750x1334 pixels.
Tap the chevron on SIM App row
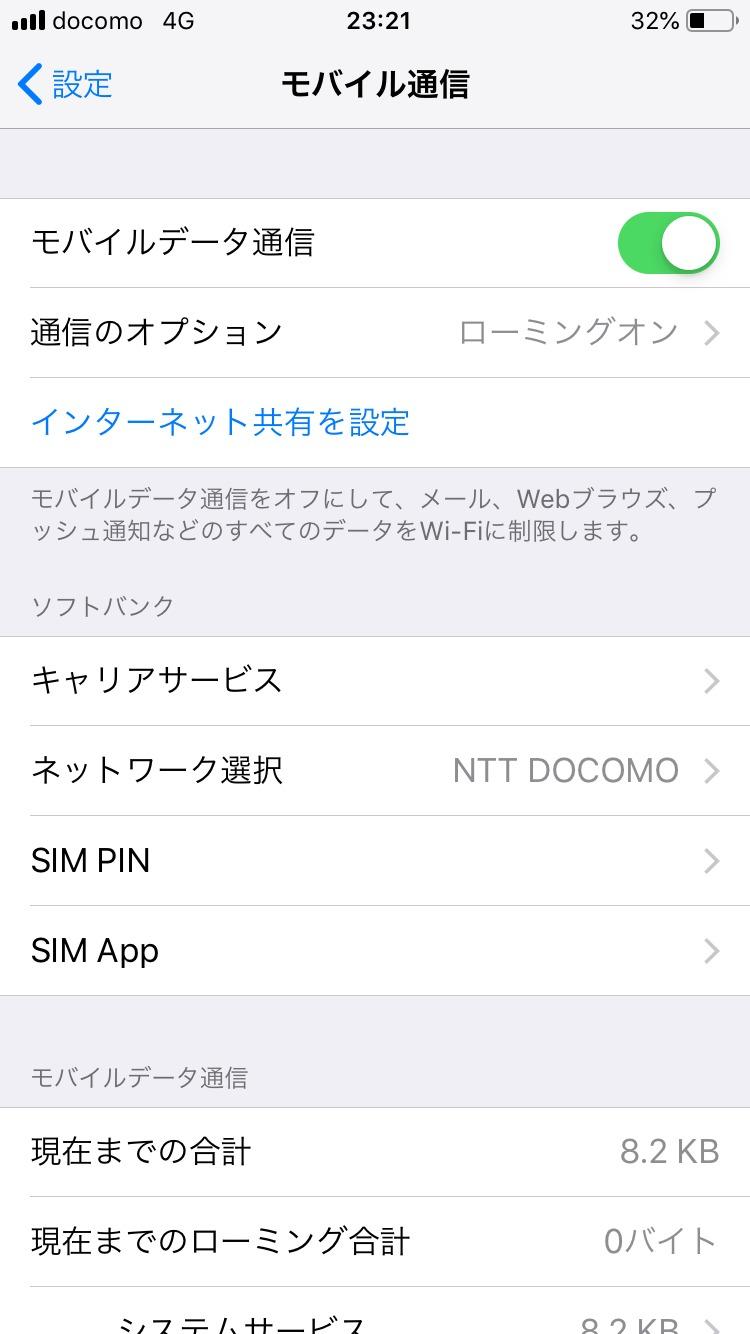(711, 951)
